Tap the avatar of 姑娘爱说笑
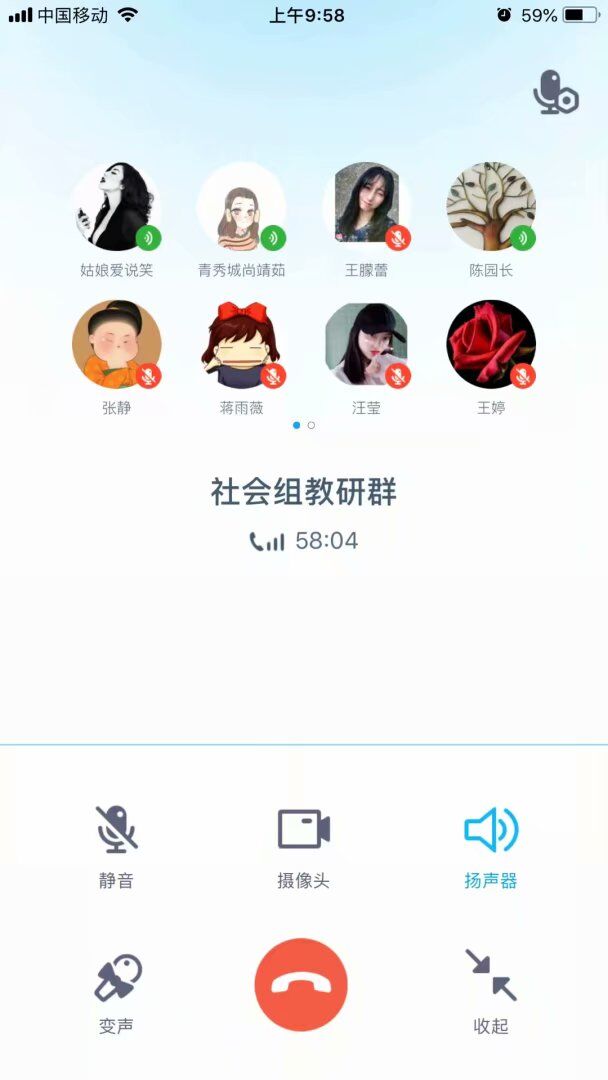This screenshot has height=1080, width=608. coord(116,206)
